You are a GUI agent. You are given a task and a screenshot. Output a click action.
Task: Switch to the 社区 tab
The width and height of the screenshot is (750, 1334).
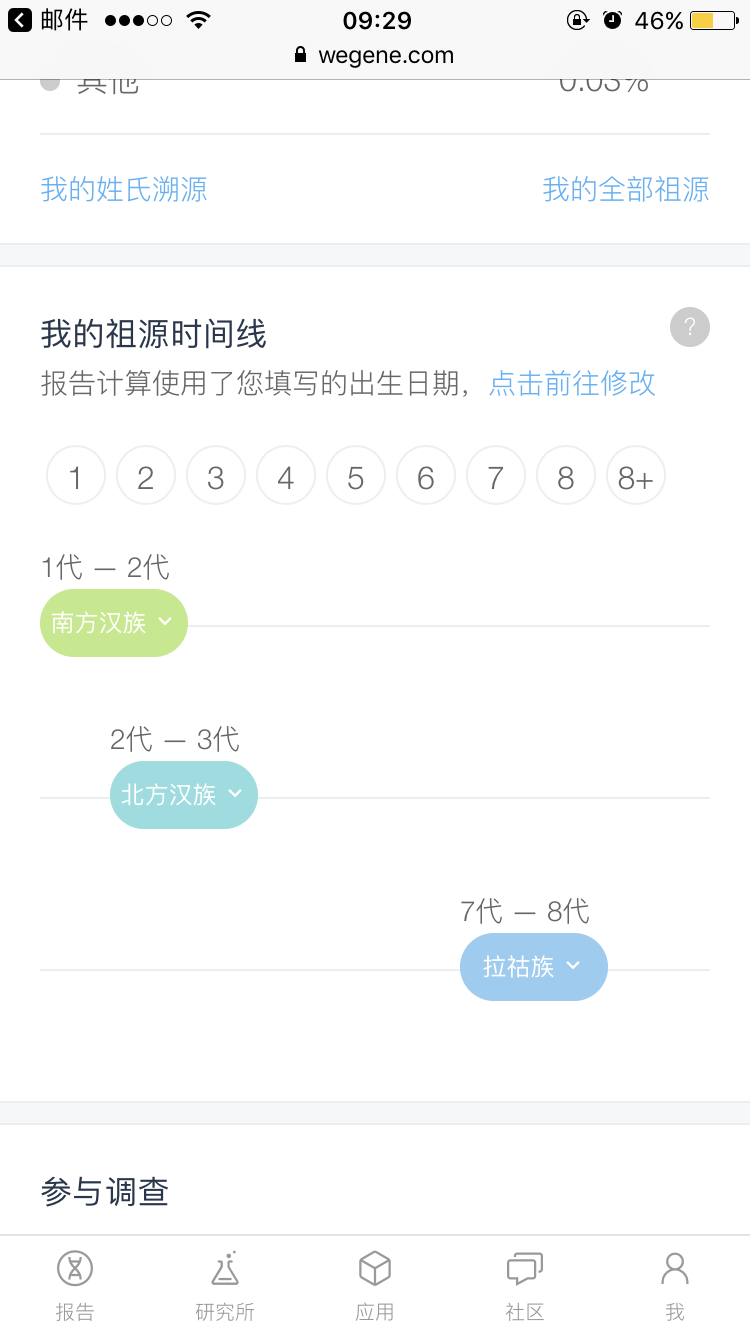(525, 1285)
